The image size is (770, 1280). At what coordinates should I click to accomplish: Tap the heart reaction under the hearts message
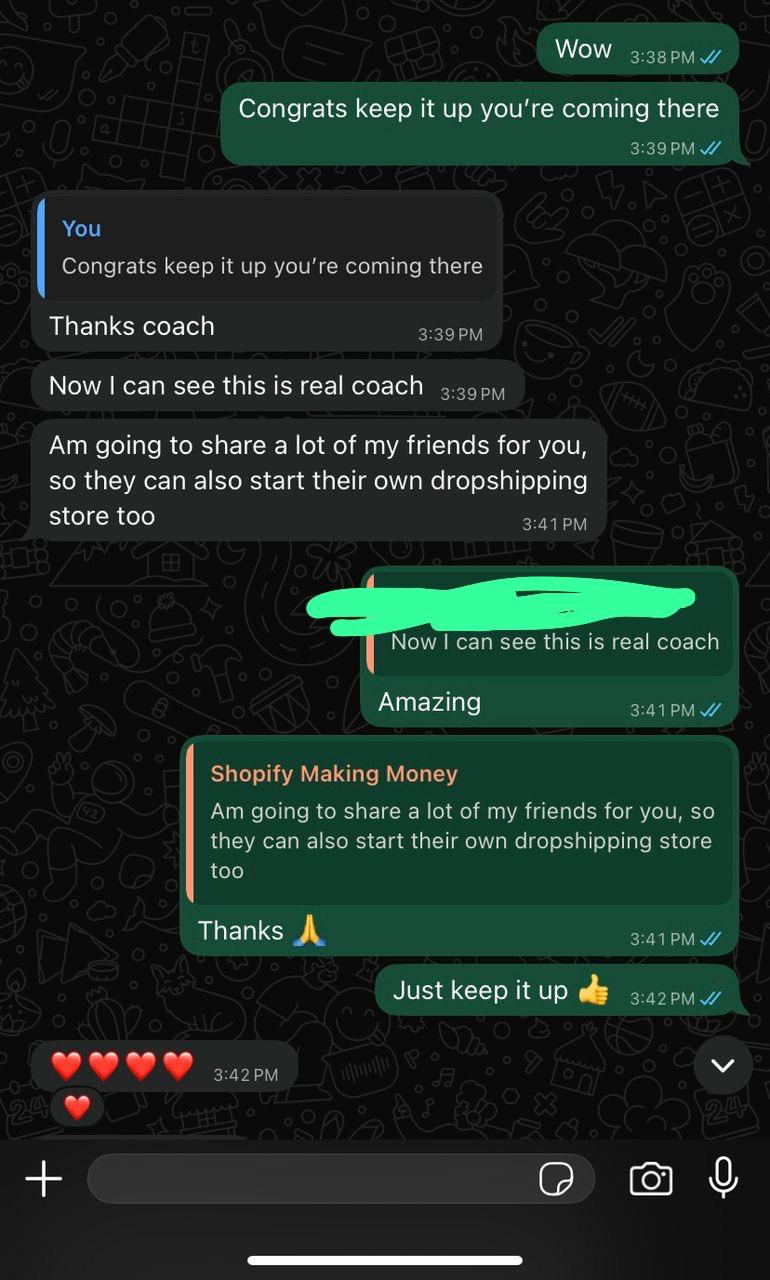(x=77, y=1107)
